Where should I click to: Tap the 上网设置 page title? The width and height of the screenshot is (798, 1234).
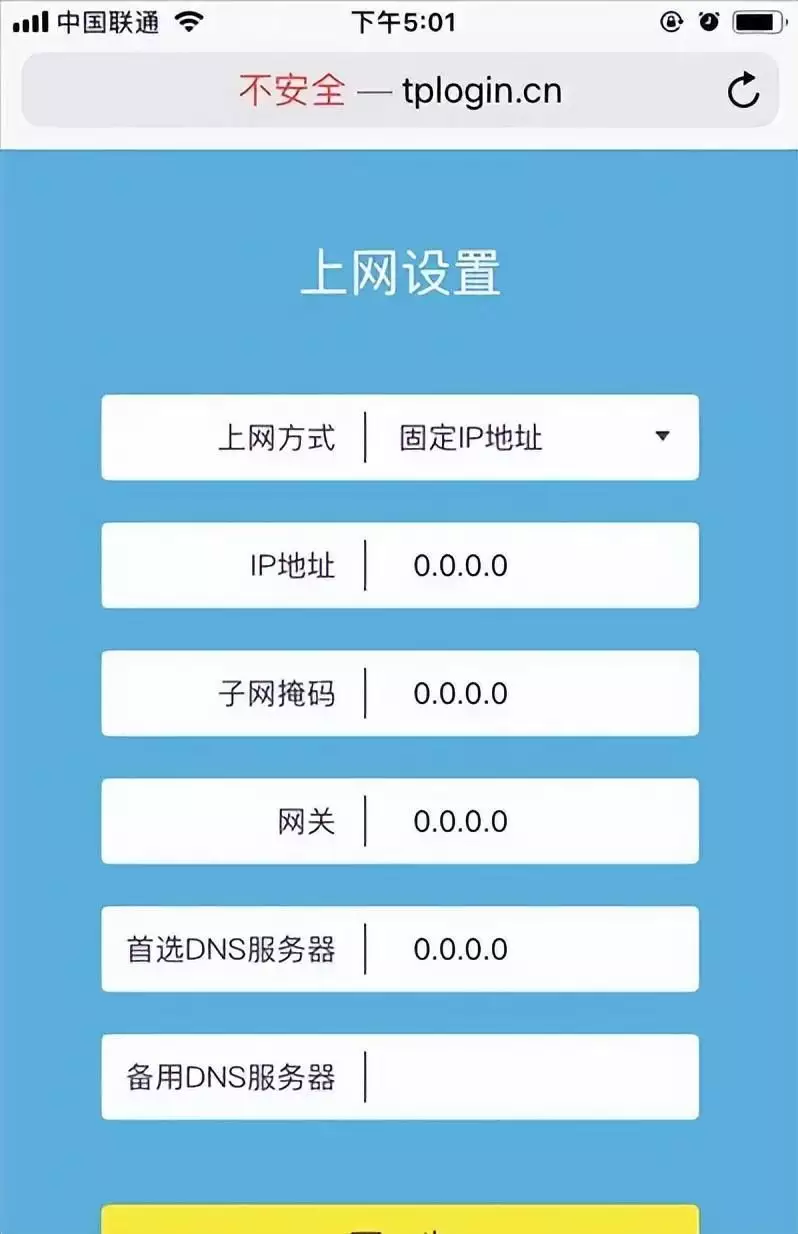(x=399, y=272)
